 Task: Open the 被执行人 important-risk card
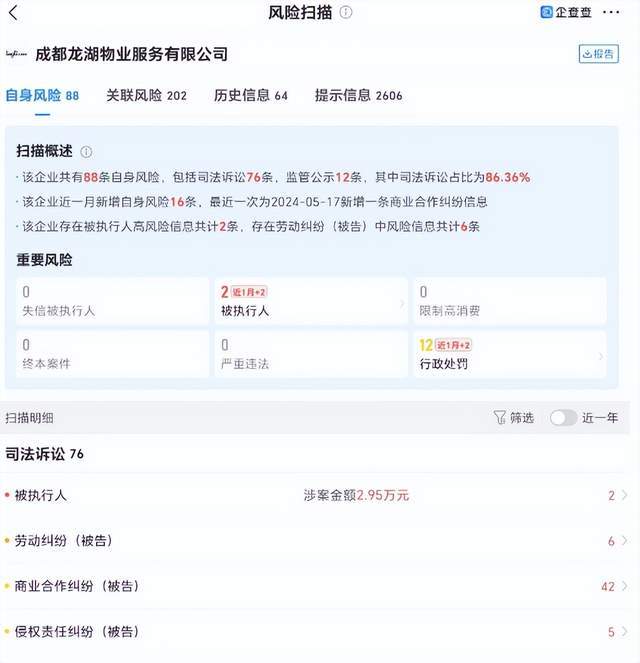point(311,301)
